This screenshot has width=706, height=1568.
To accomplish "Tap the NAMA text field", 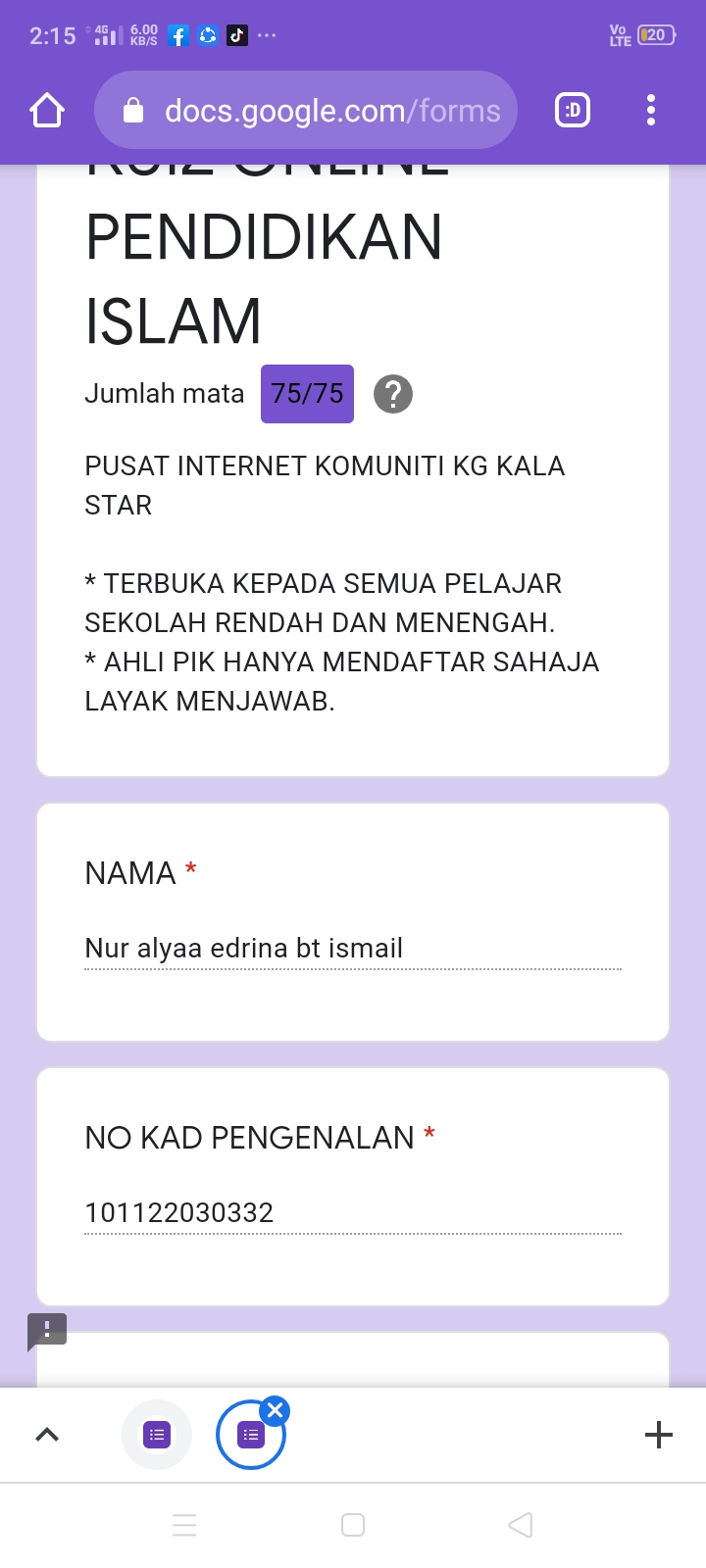I will [353, 949].
